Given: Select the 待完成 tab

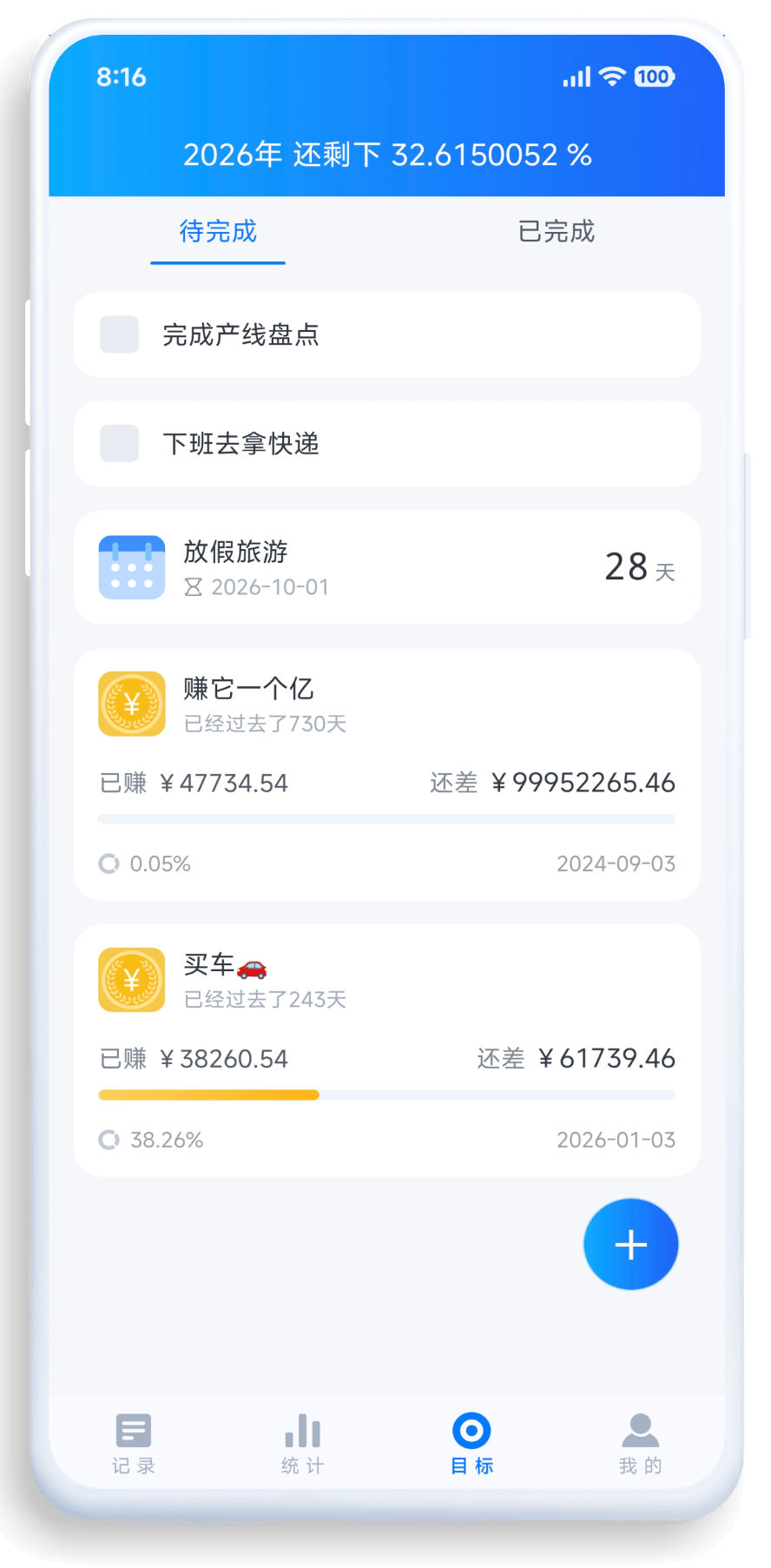Looking at the screenshot, I should pyautogui.click(x=218, y=231).
